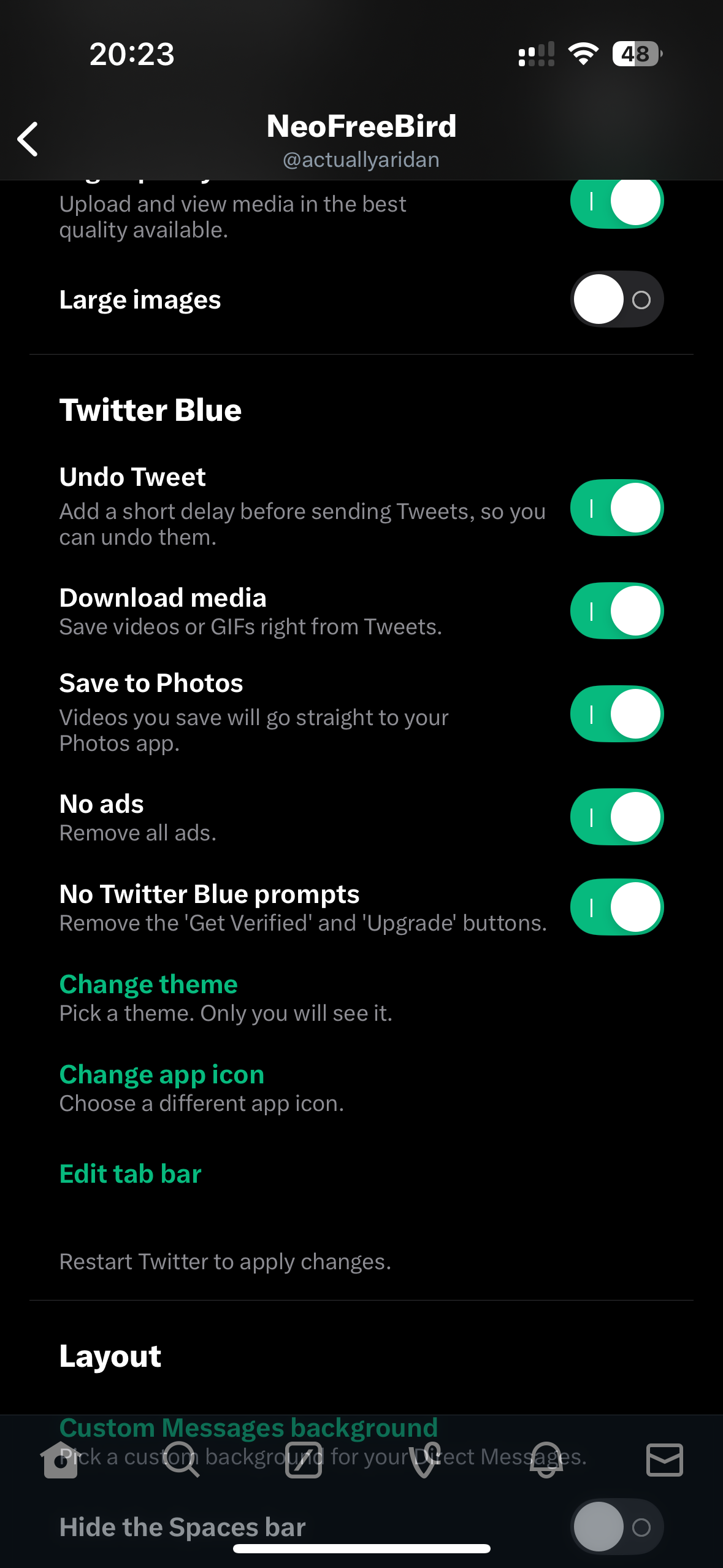Viewport: 723px width, 1568px height.
Task: Open Custom Messages background
Action: tap(248, 1428)
